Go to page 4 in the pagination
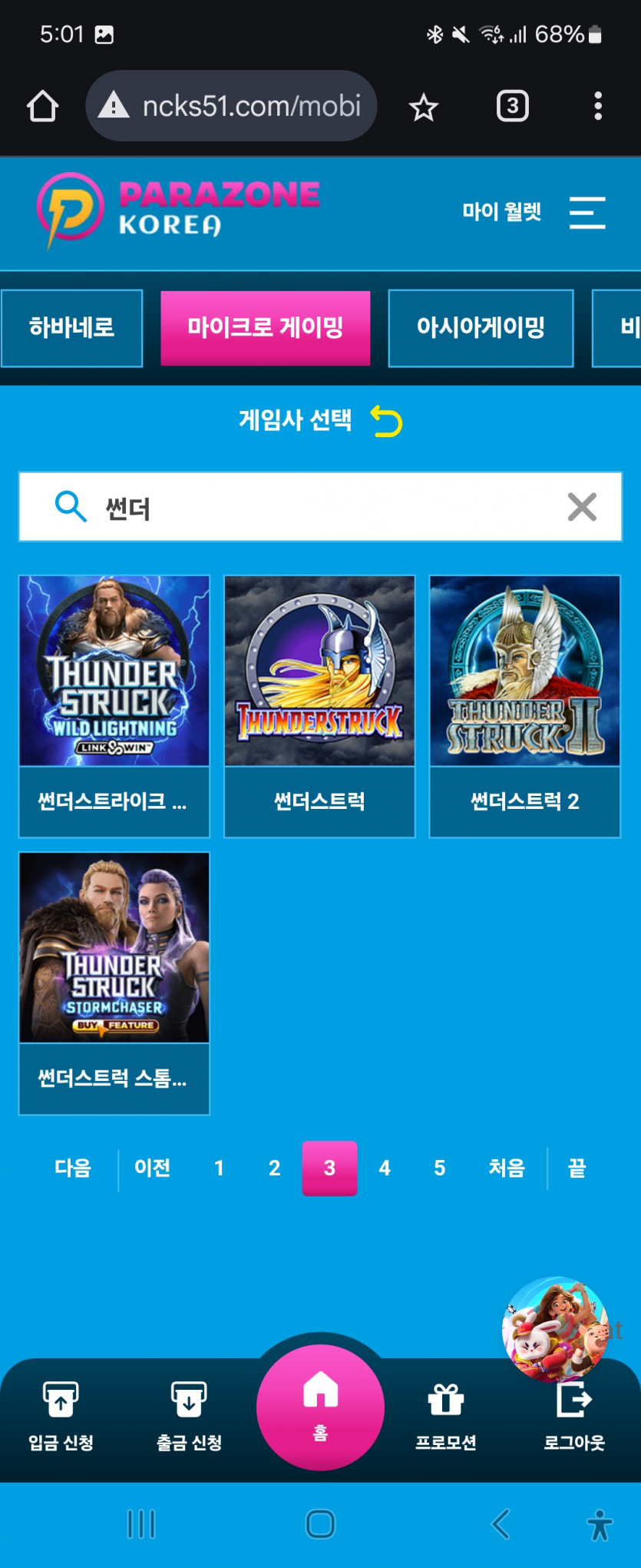The height and width of the screenshot is (1568, 641). coord(385,1169)
